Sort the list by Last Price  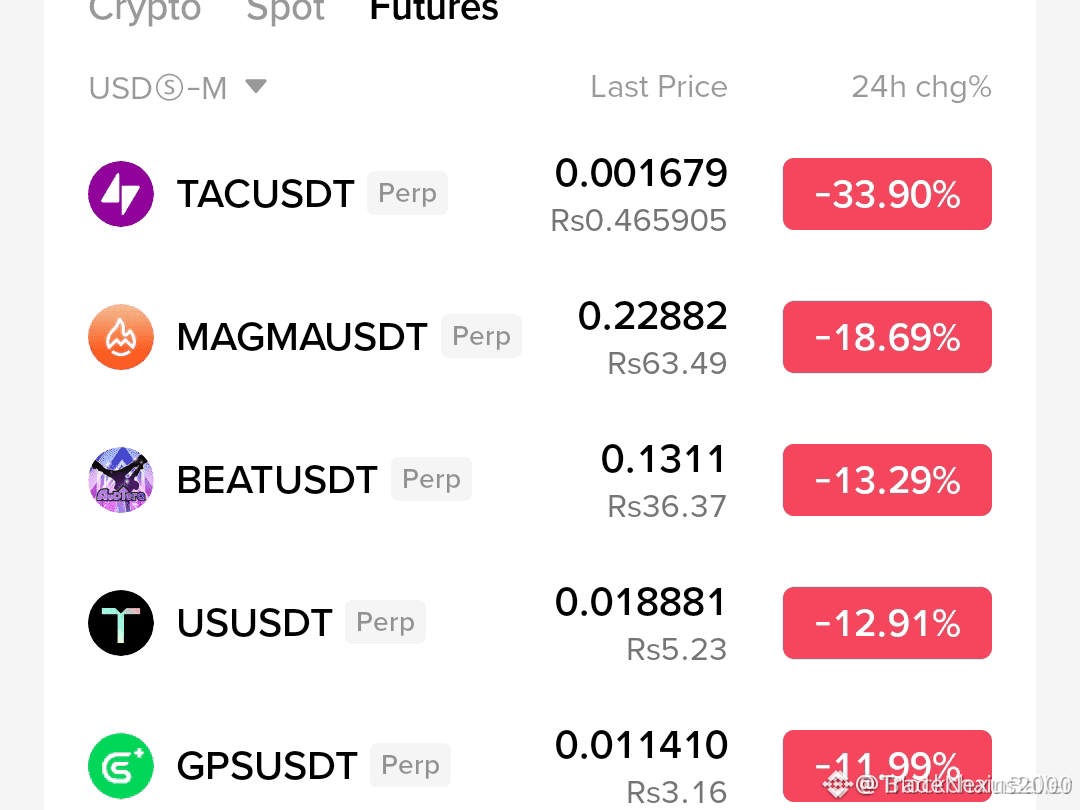658,87
